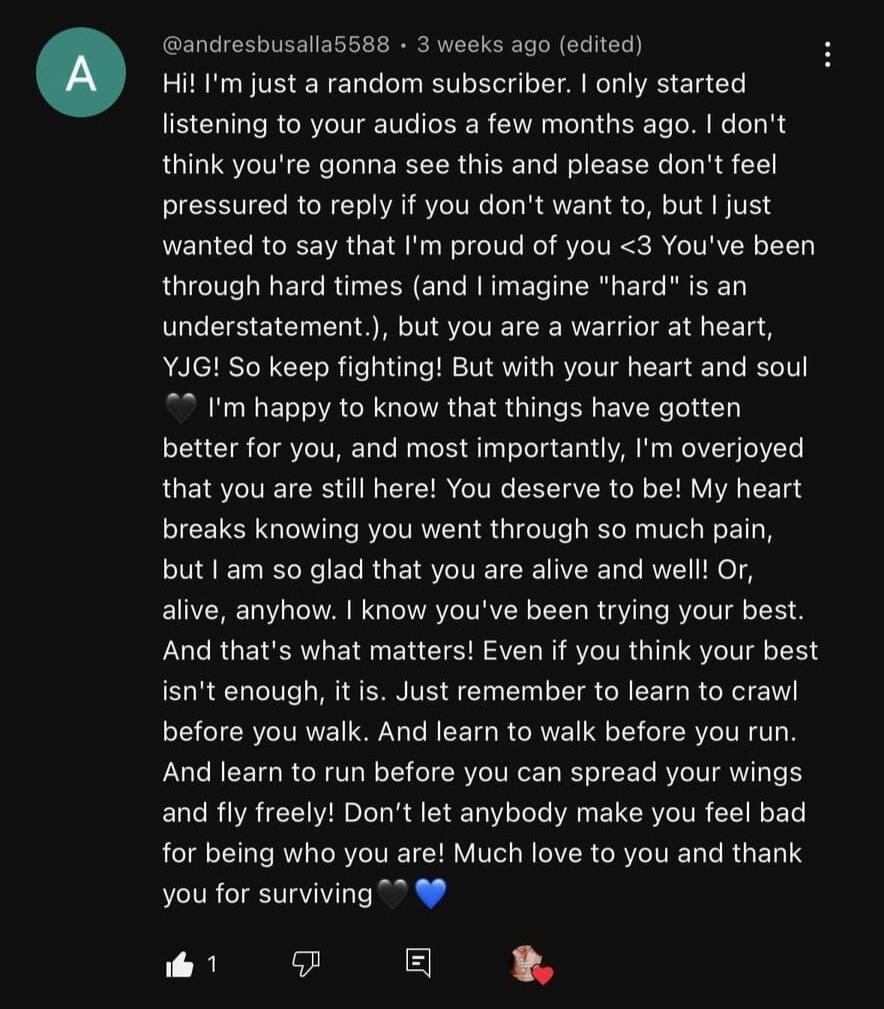
Task: Tap the creator heart badge
Action: [x=530, y=965]
